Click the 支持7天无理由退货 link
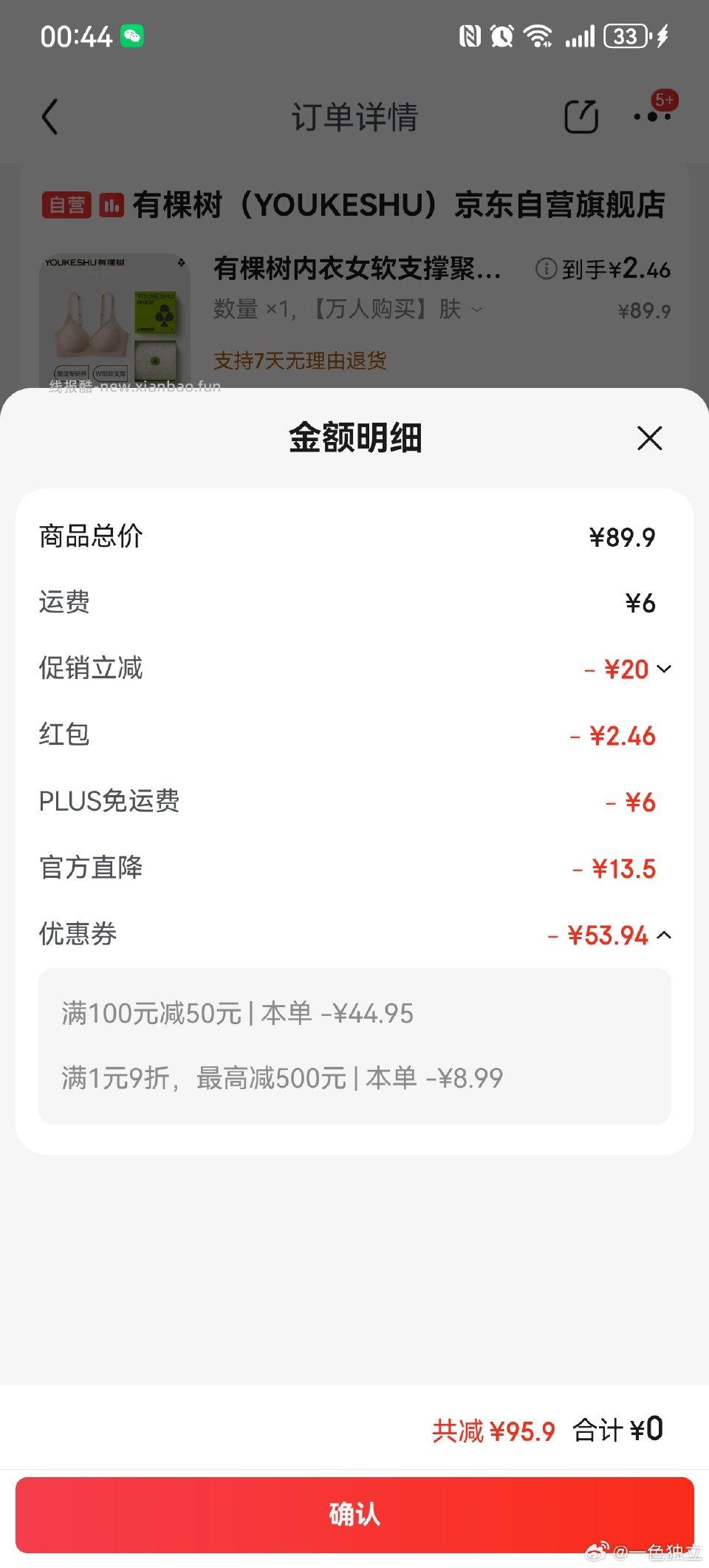709x1568 pixels. [x=300, y=361]
